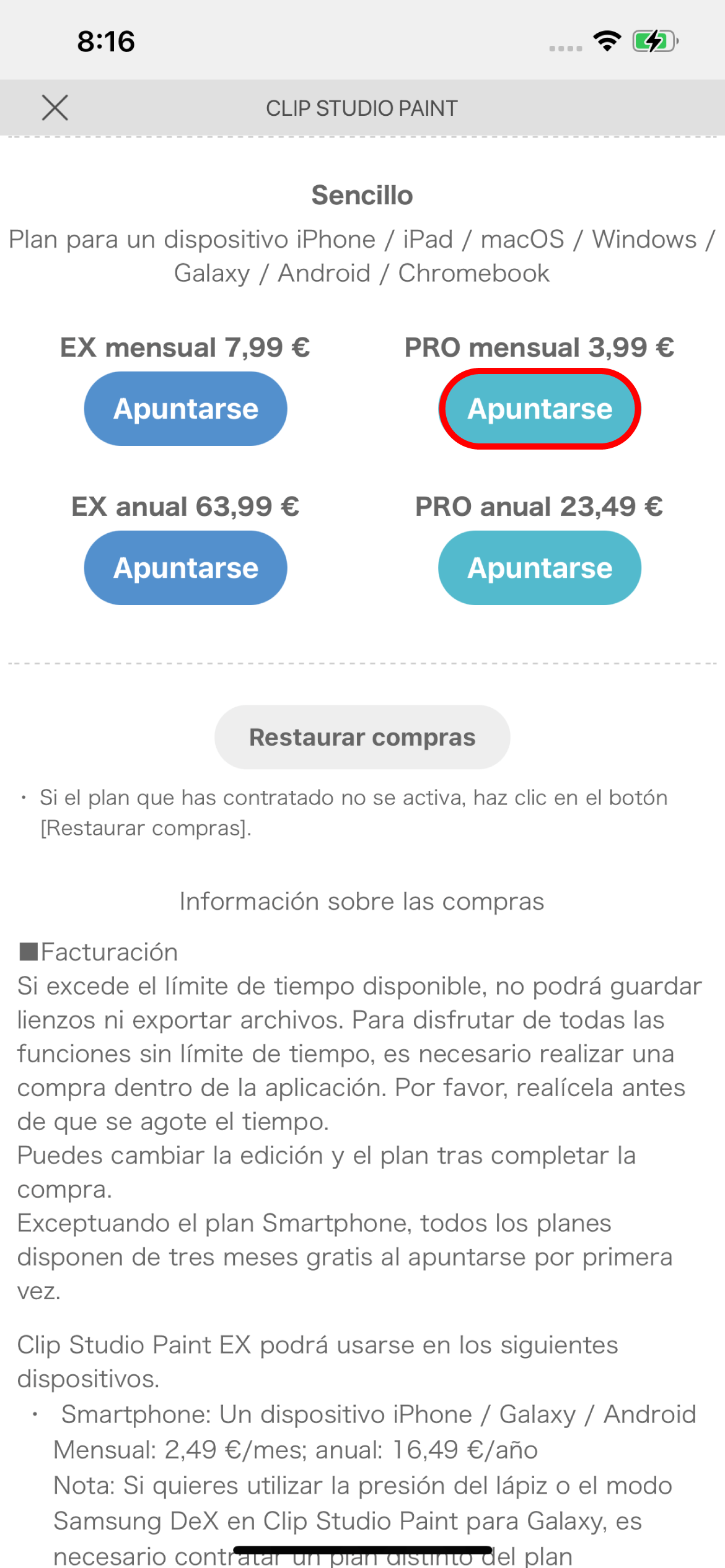Subscribe to the EX mensual 7,99 € plan
The image size is (725, 1568).
(185, 409)
